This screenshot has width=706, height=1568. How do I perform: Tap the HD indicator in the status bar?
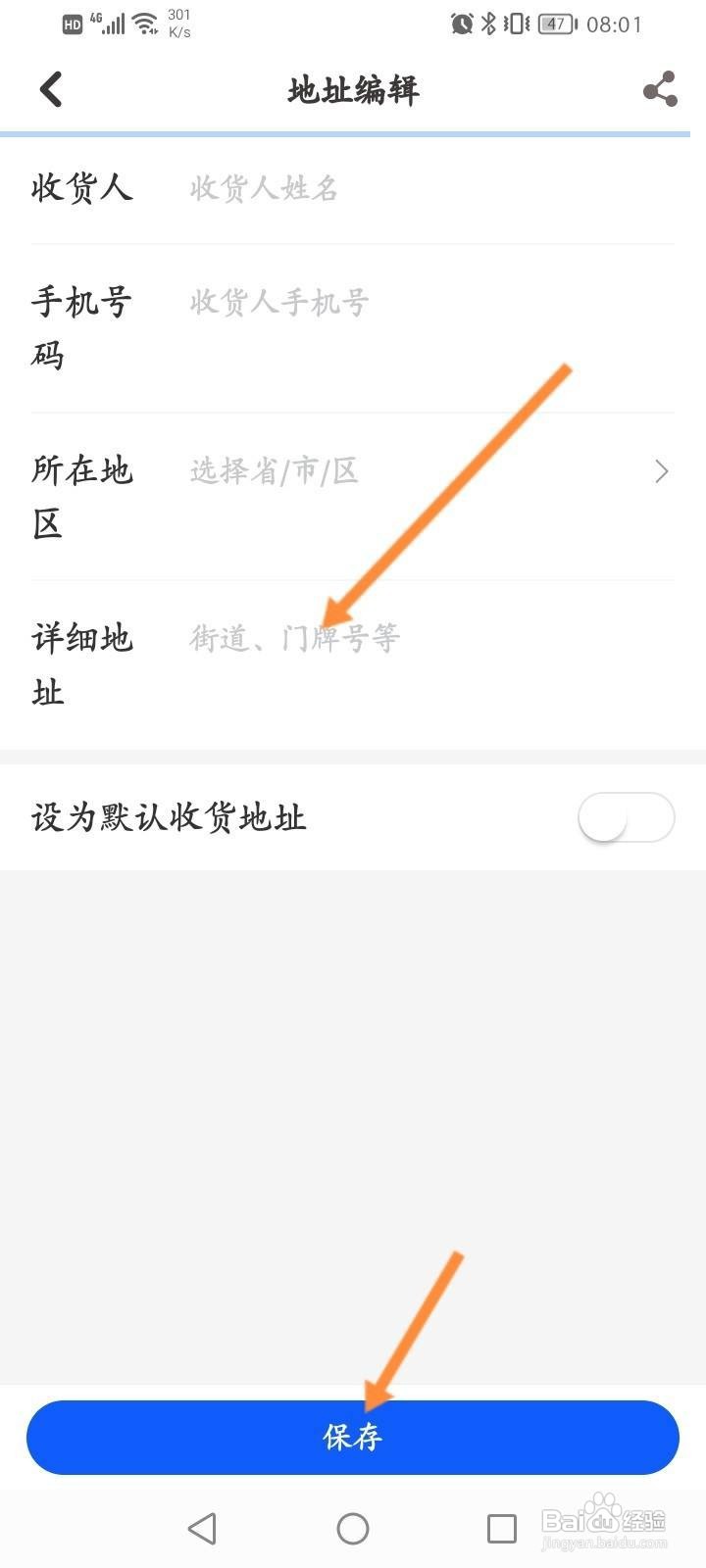71,24
